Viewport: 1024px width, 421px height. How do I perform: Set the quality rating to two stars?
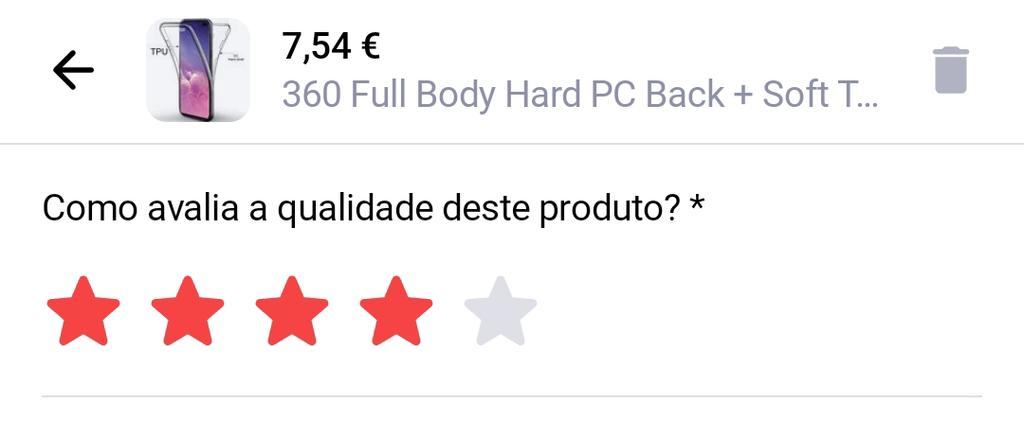[188, 312]
